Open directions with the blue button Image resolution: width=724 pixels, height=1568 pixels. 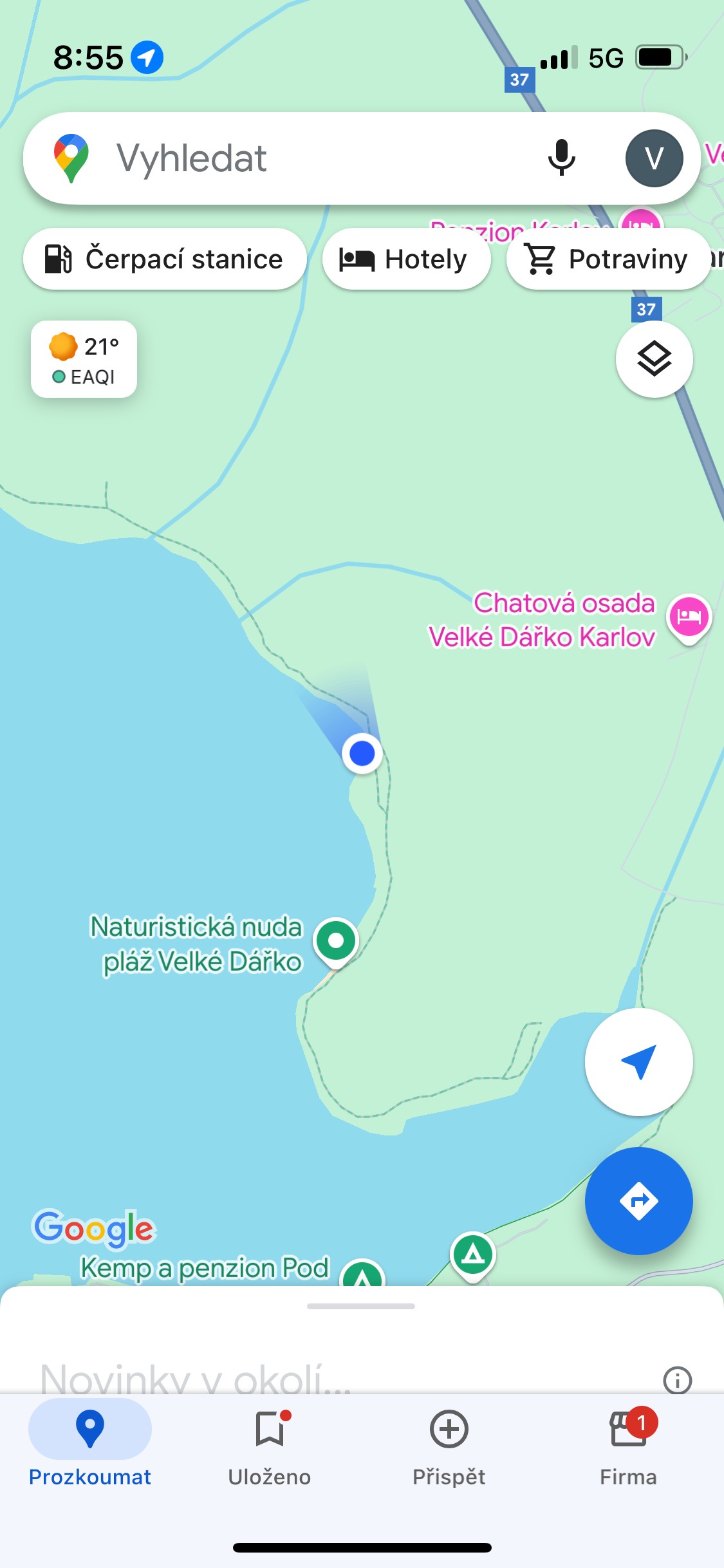coord(638,1201)
